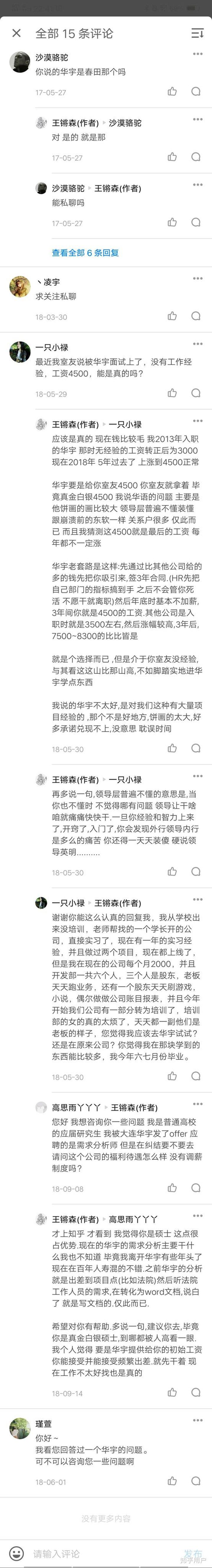Open the more options for 瑾萱's comment

pos(197,1420)
